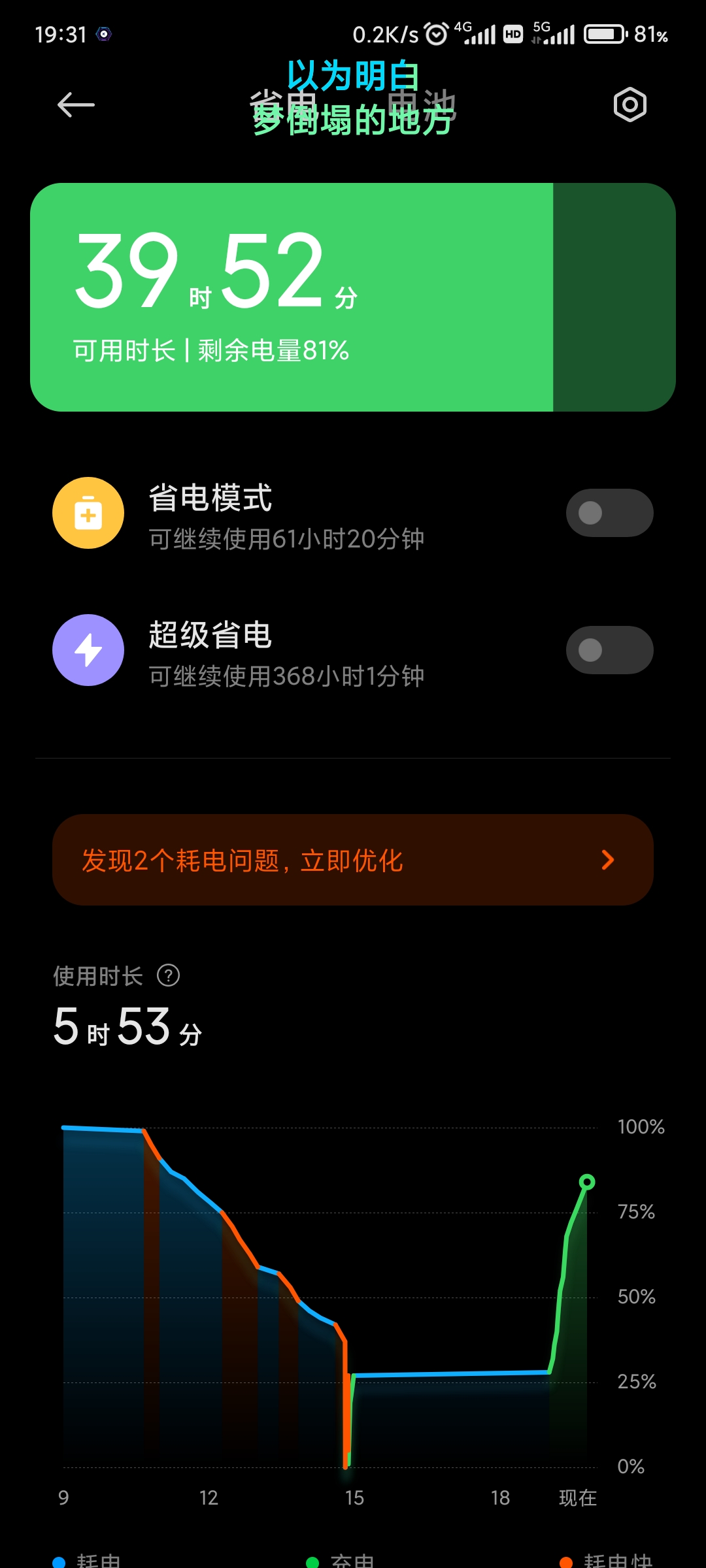The width and height of the screenshot is (706, 1568).
Task: Switch to the 电池 tab
Action: [x=422, y=105]
